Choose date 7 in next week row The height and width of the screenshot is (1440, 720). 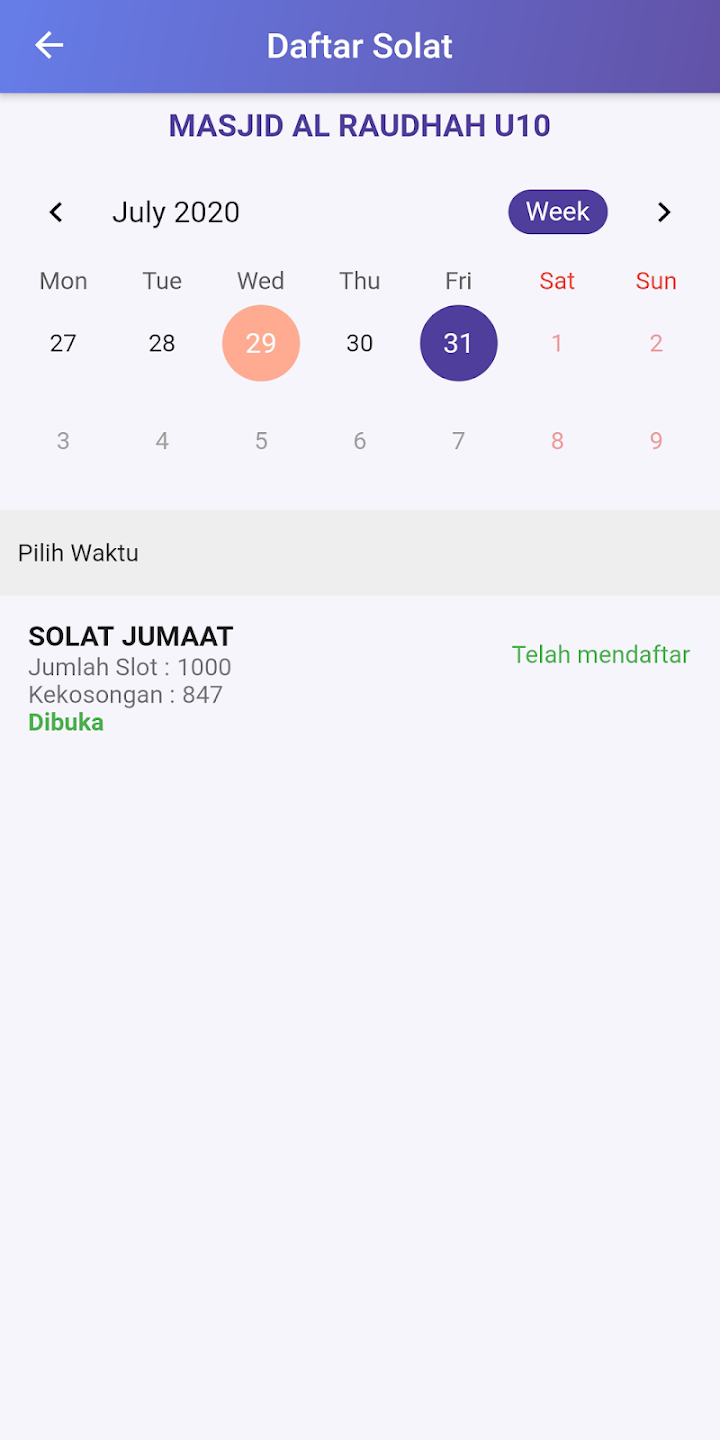(458, 441)
